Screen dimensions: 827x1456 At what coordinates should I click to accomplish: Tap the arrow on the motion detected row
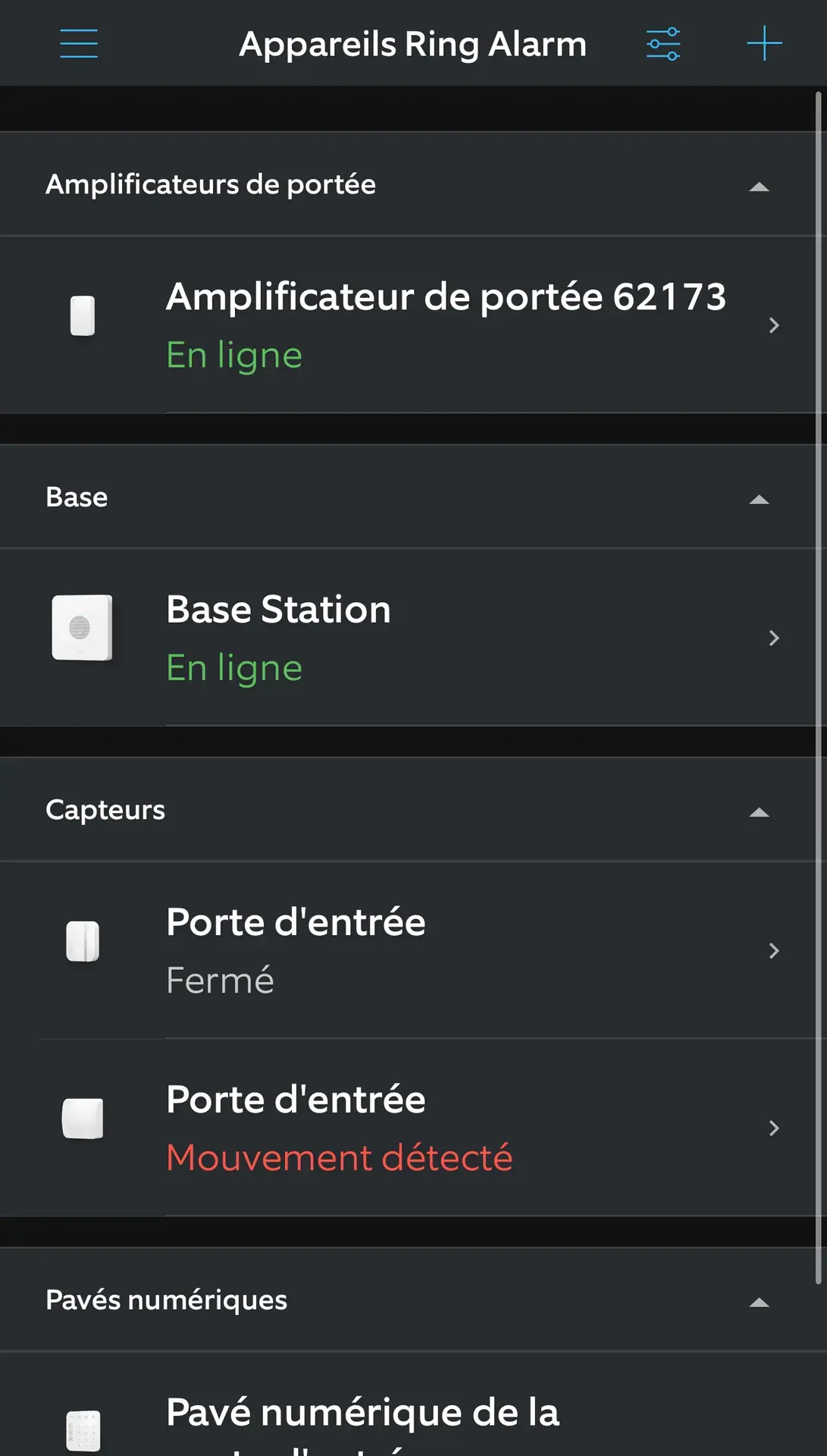(774, 1128)
